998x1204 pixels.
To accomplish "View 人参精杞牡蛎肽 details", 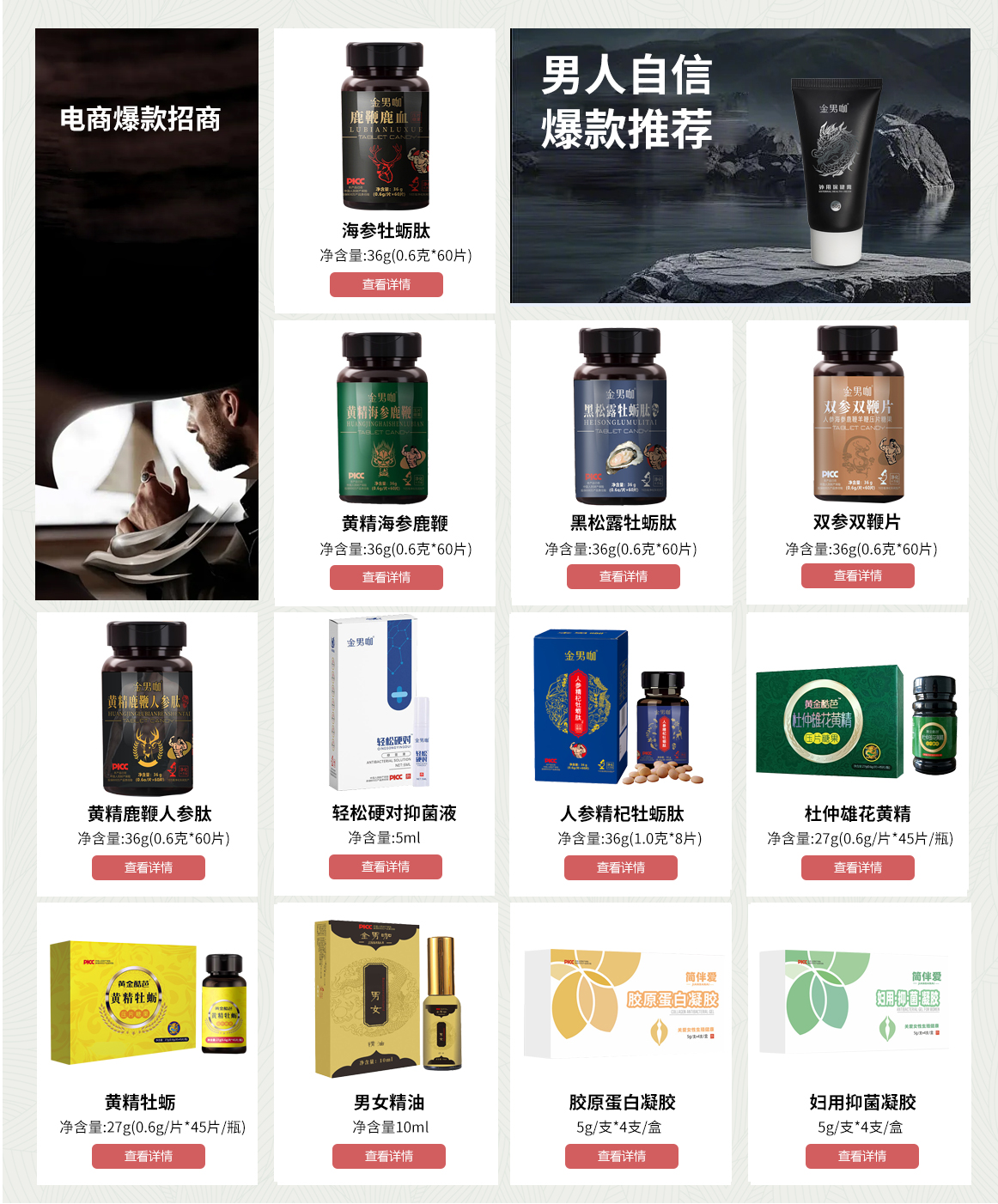I will [620, 867].
